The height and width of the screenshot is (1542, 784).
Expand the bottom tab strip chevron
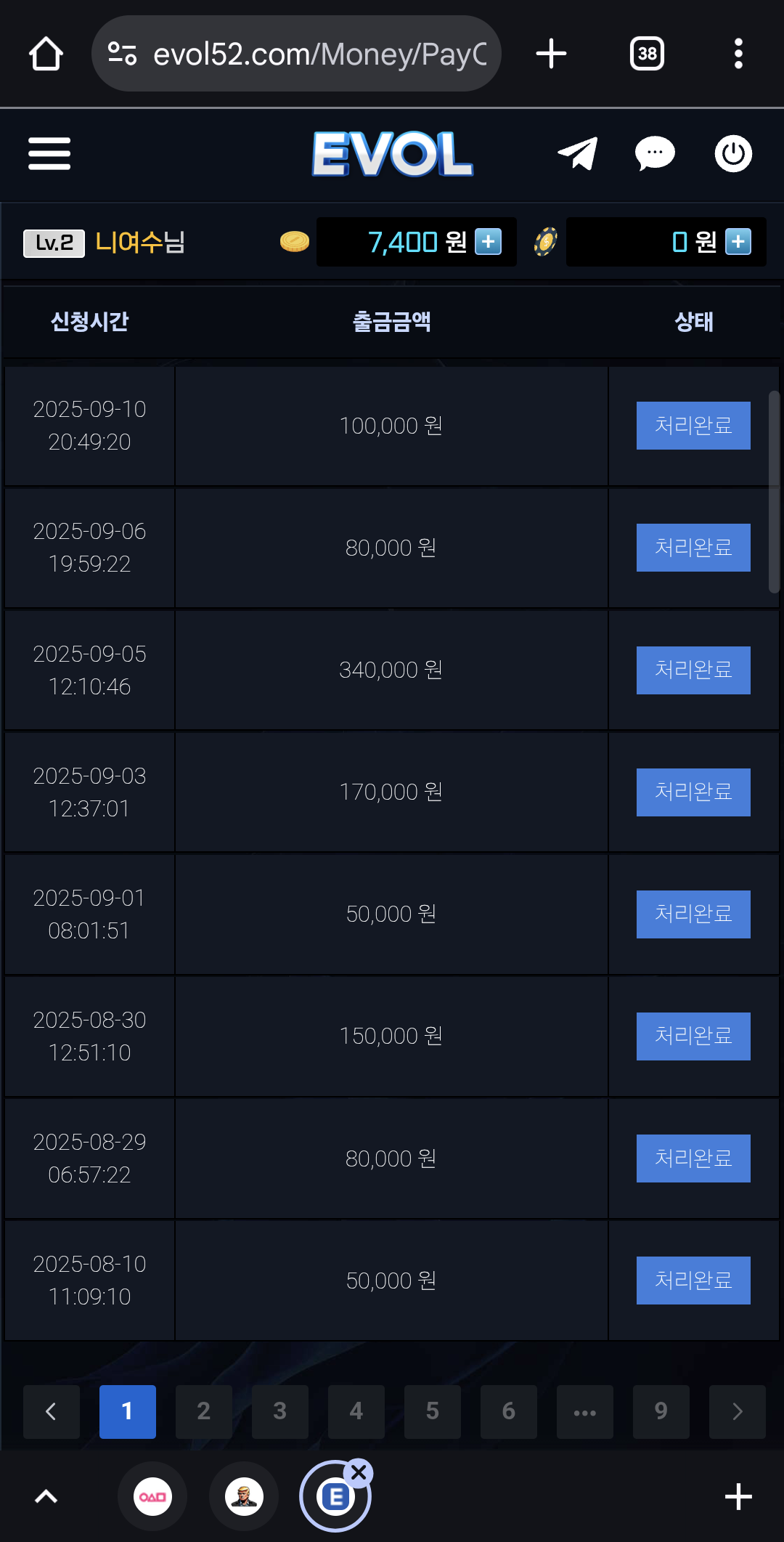46,1496
